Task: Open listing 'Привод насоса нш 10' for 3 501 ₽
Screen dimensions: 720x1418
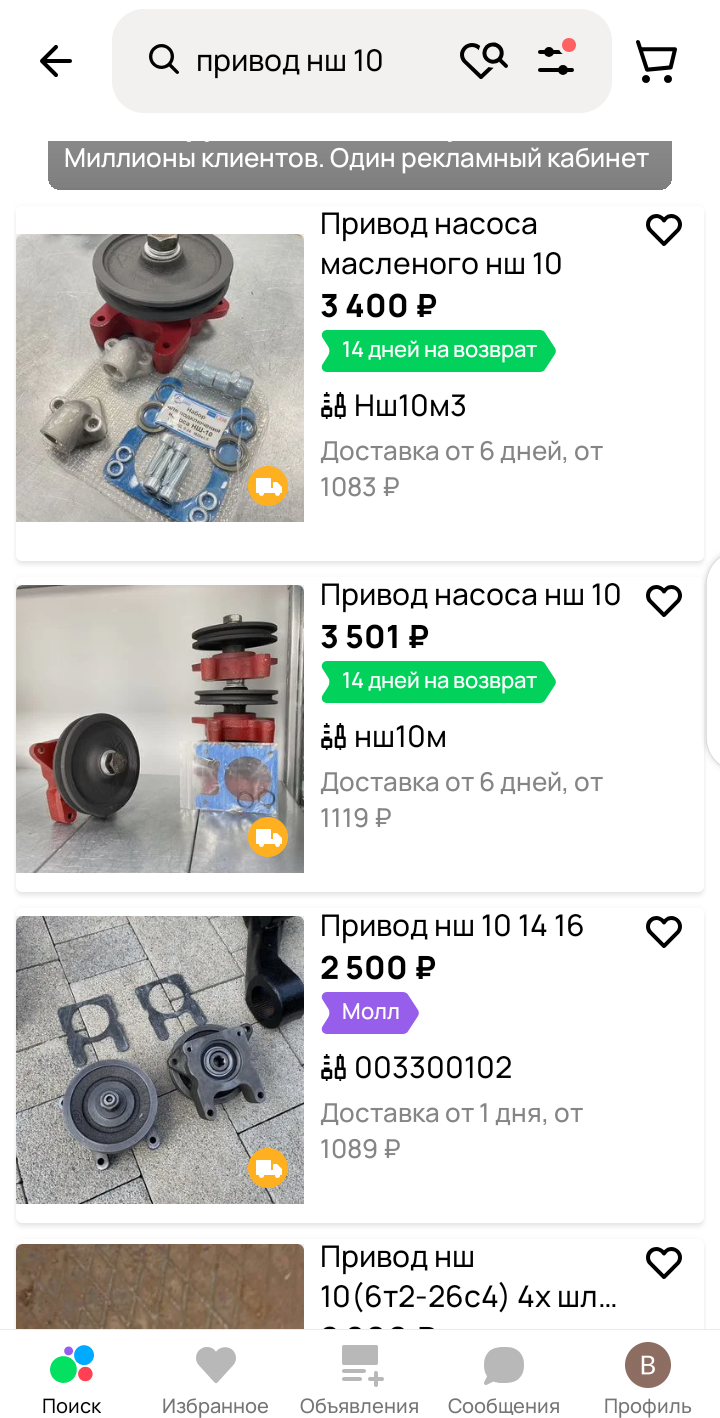Action: pos(470,596)
